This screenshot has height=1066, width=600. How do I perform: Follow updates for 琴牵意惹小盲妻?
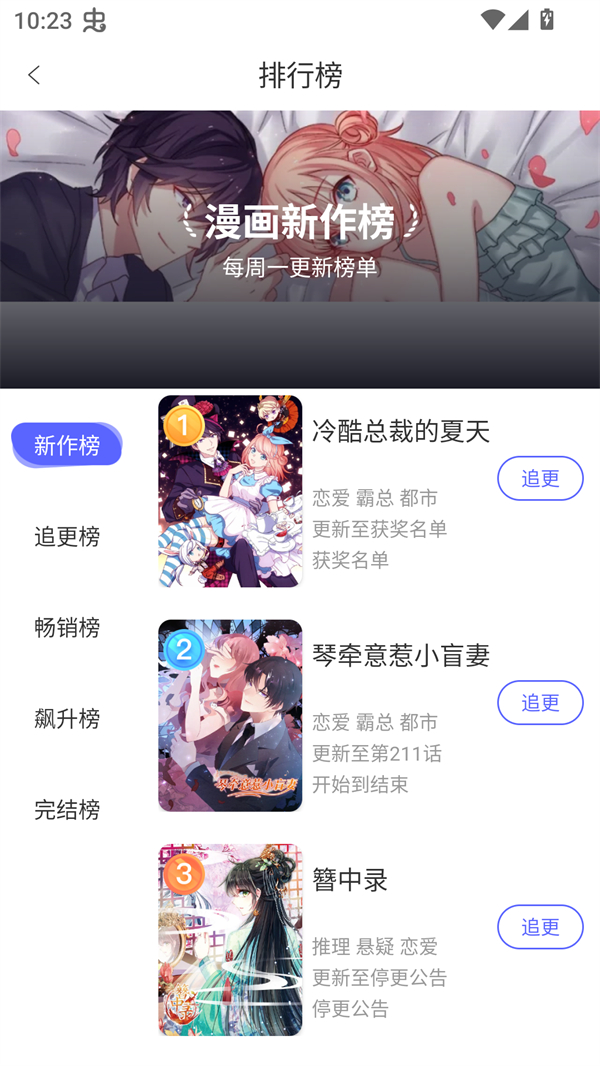(x=540, y=703)
